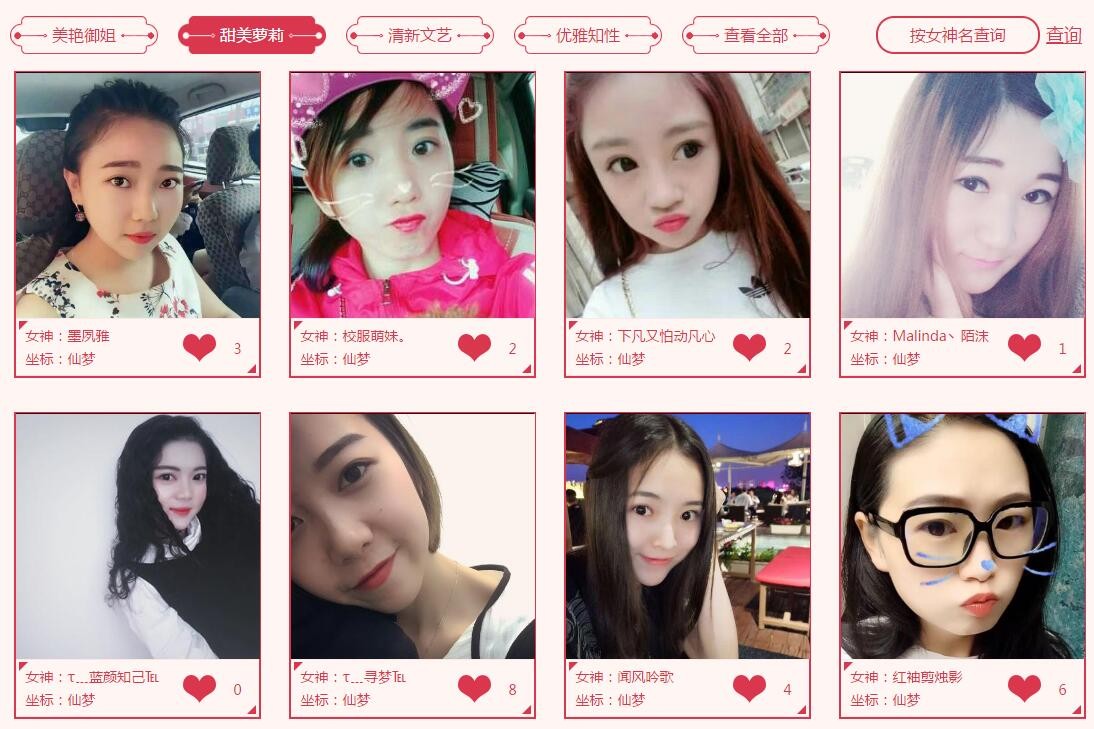
Task: Like the 蓝颜知己 entry
Action: (199, 688)
